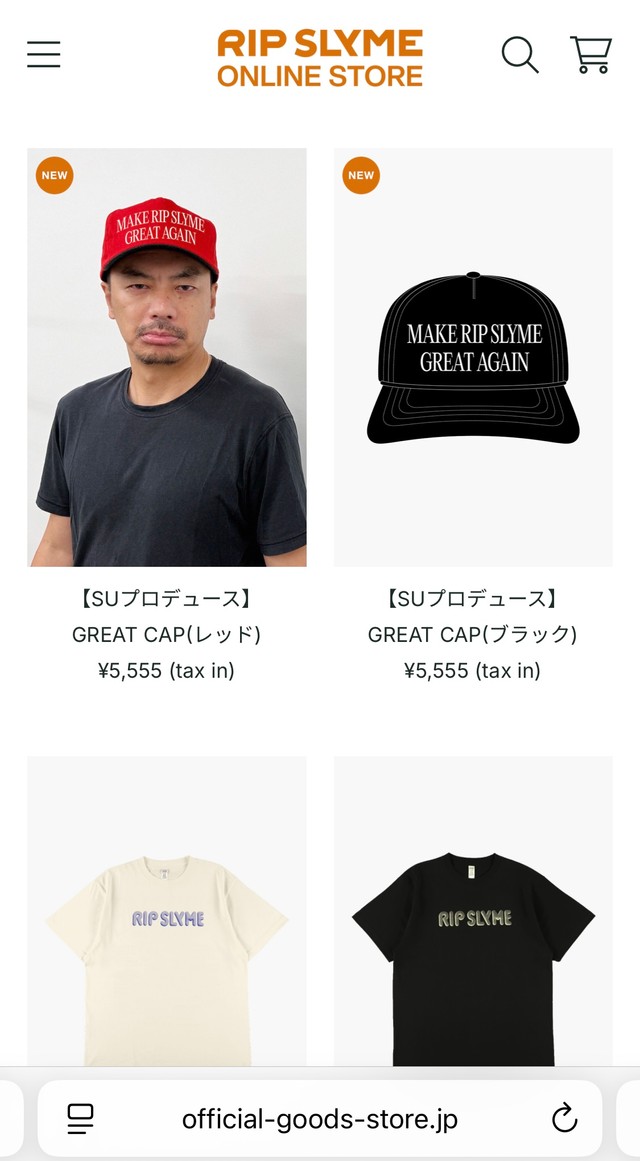
Task: Reload the page in the browser
Action: (565, 1118)
